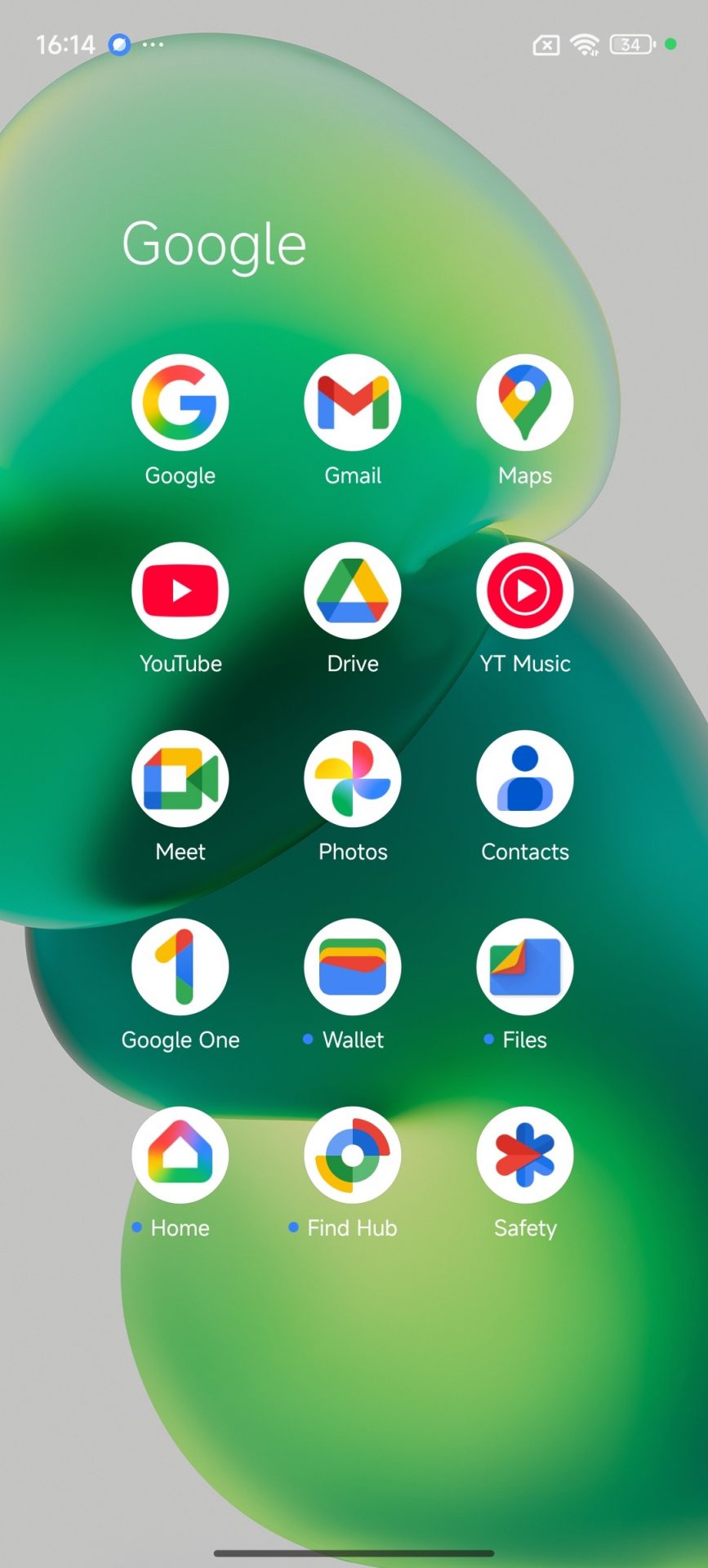Launch YT Music
The image size is (708, 1568).
(x=524, y=590)
